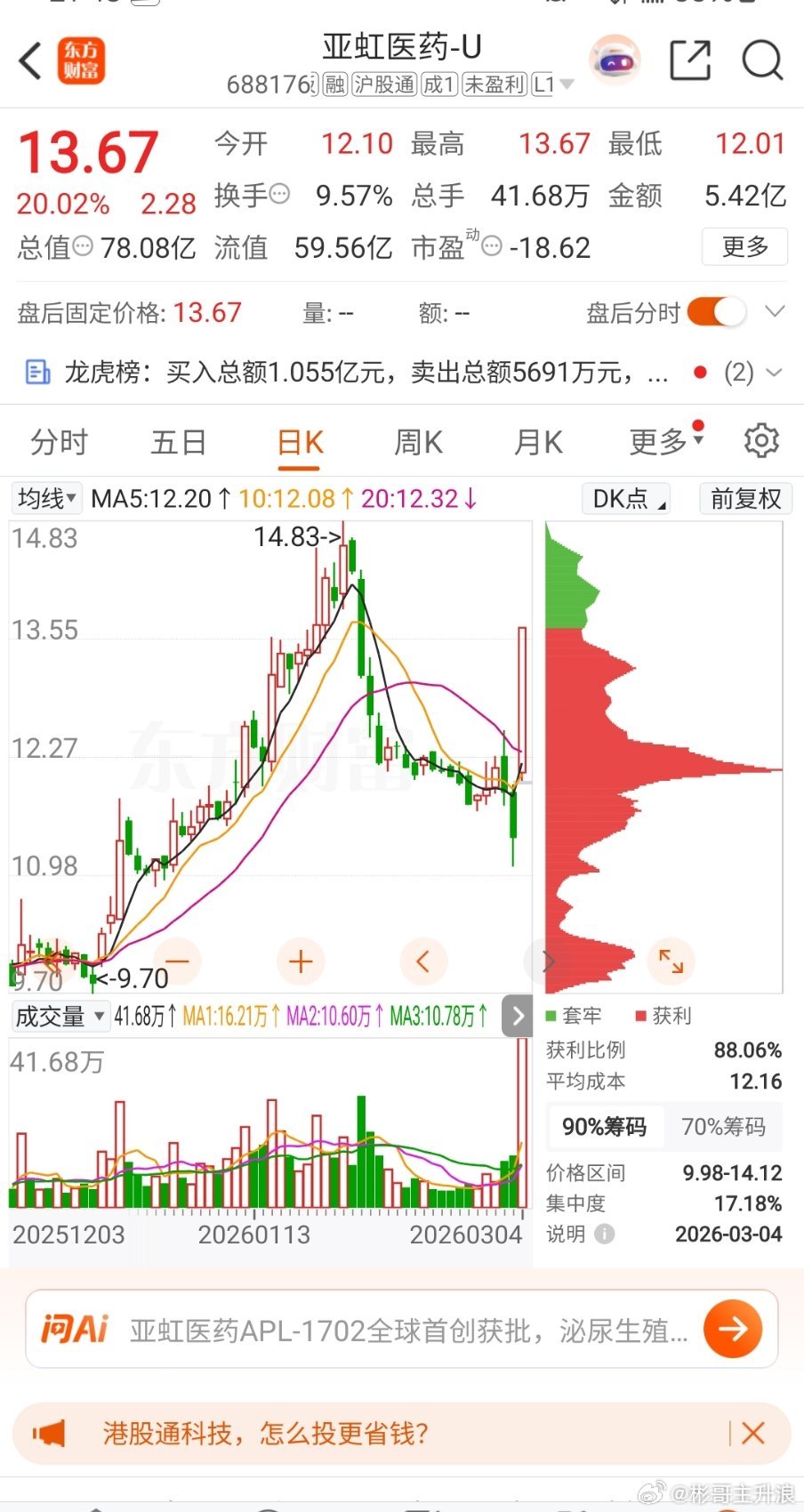
Task: Select the 90%筹码 option
Action: [x=605, y=1127]
